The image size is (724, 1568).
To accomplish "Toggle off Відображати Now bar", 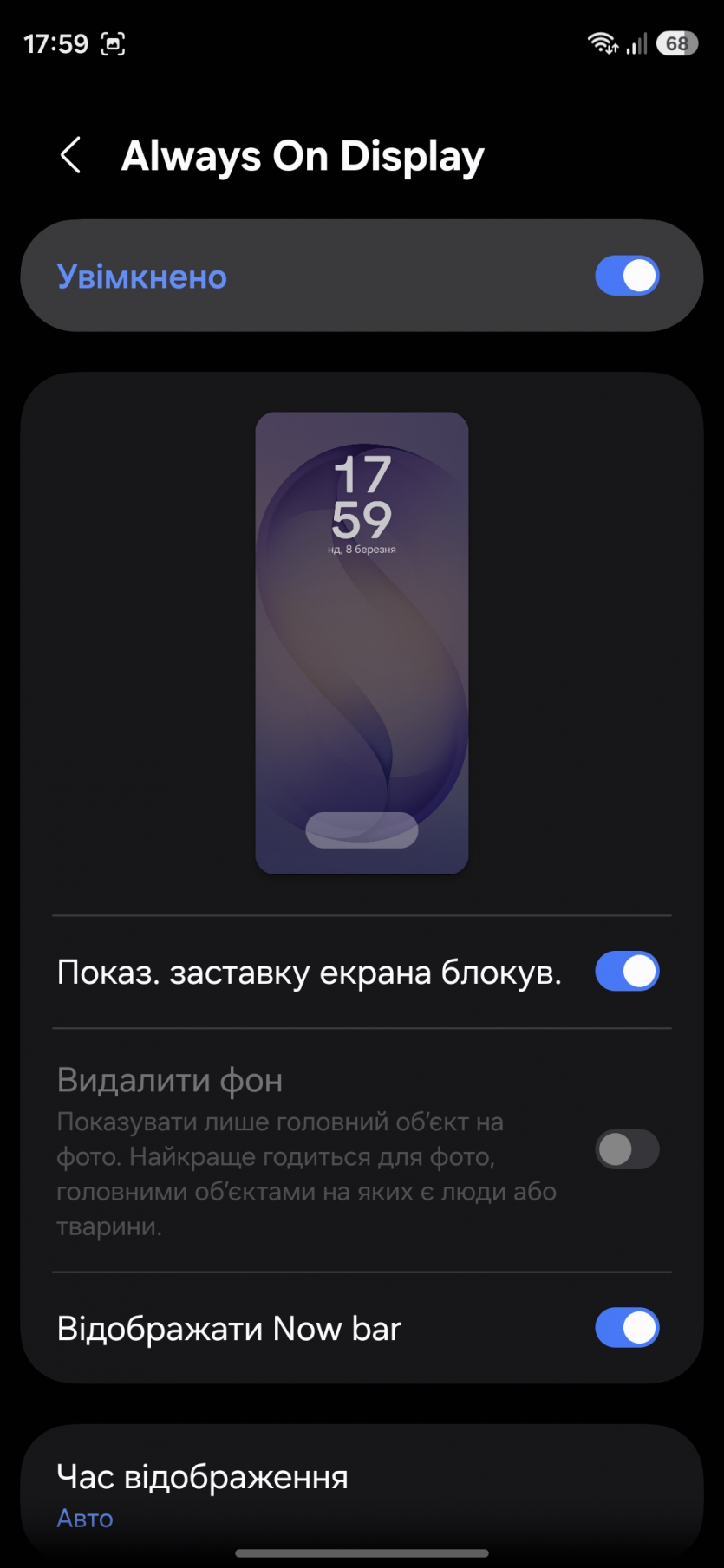I will [626, 1328].
